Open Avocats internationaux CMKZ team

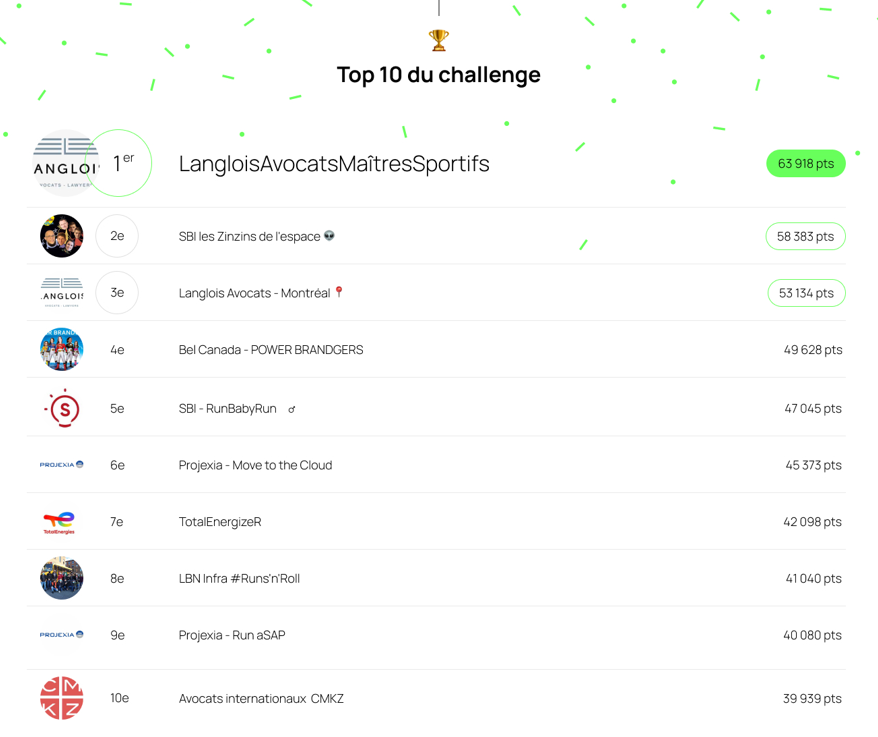(x=261, y=698)
